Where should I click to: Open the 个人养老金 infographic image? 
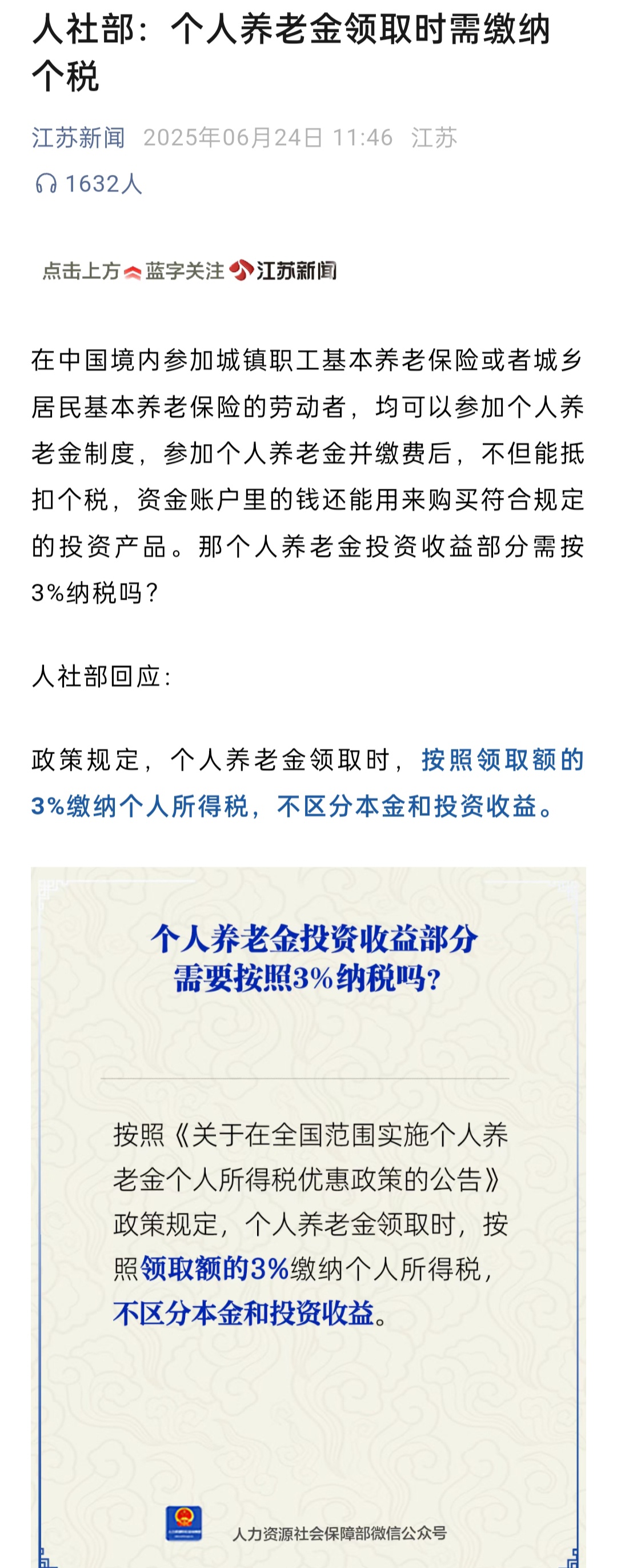[308, 1211]
